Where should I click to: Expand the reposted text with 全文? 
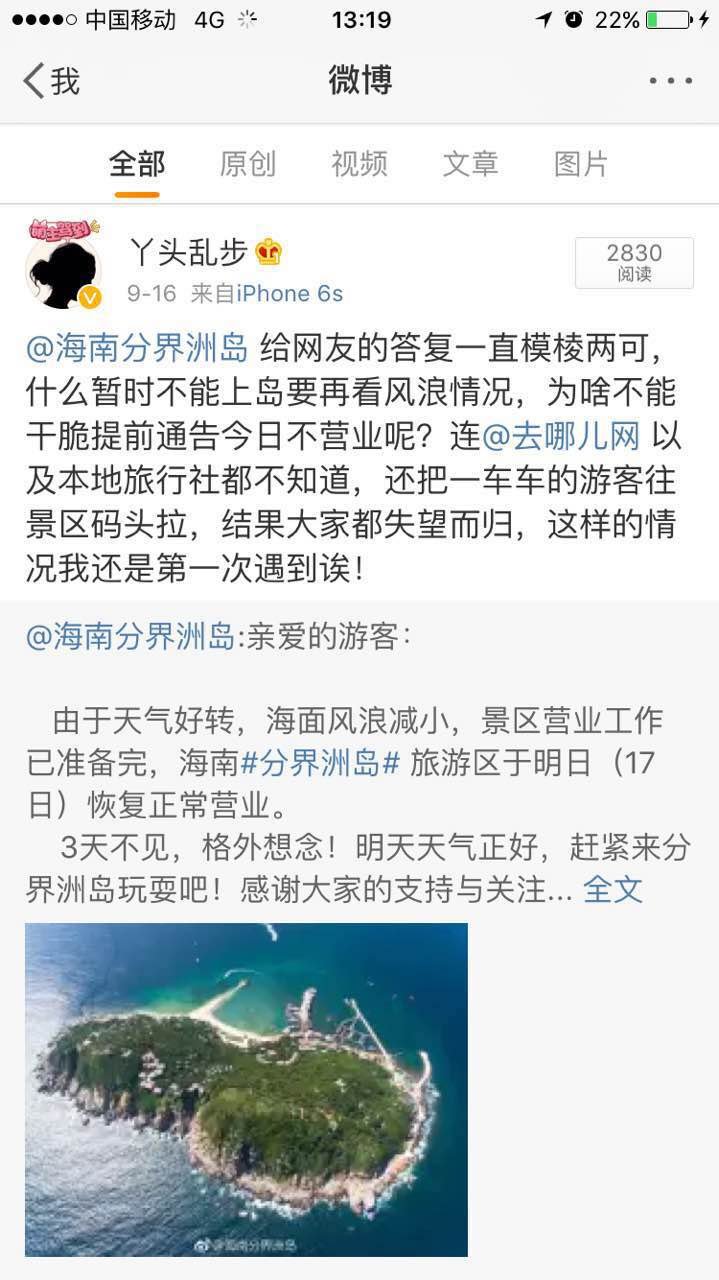pos(613,889)
